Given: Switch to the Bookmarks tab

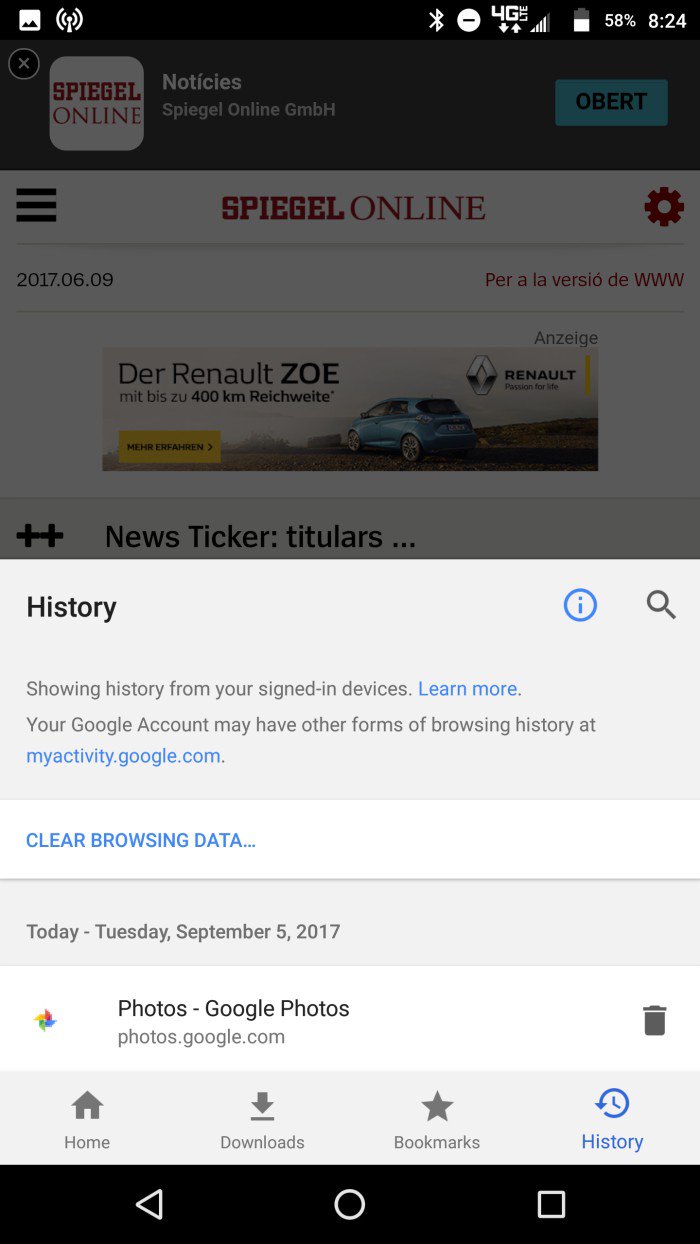Looking at the screenshot, I should pos(437,1119).
